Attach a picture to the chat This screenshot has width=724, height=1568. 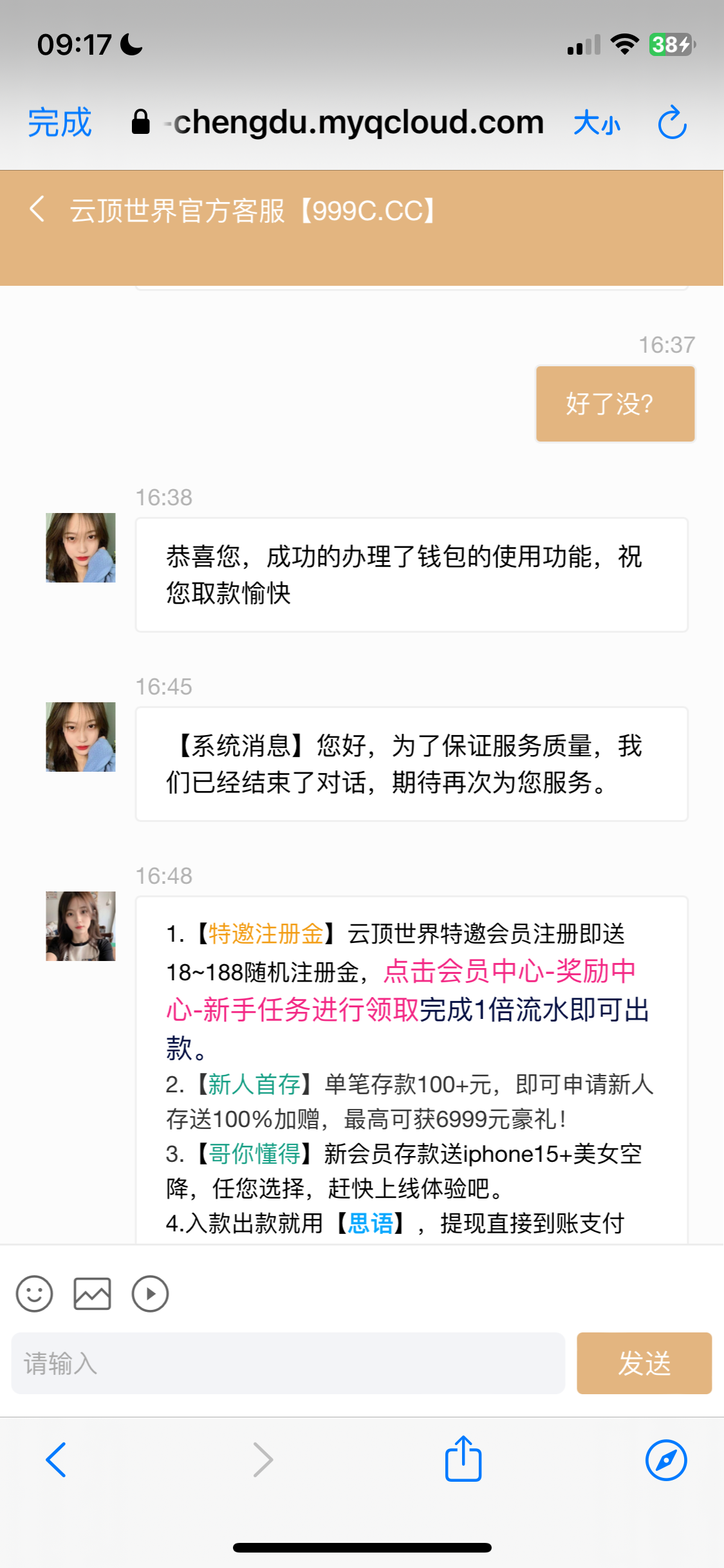click(x=92, y=1294)
